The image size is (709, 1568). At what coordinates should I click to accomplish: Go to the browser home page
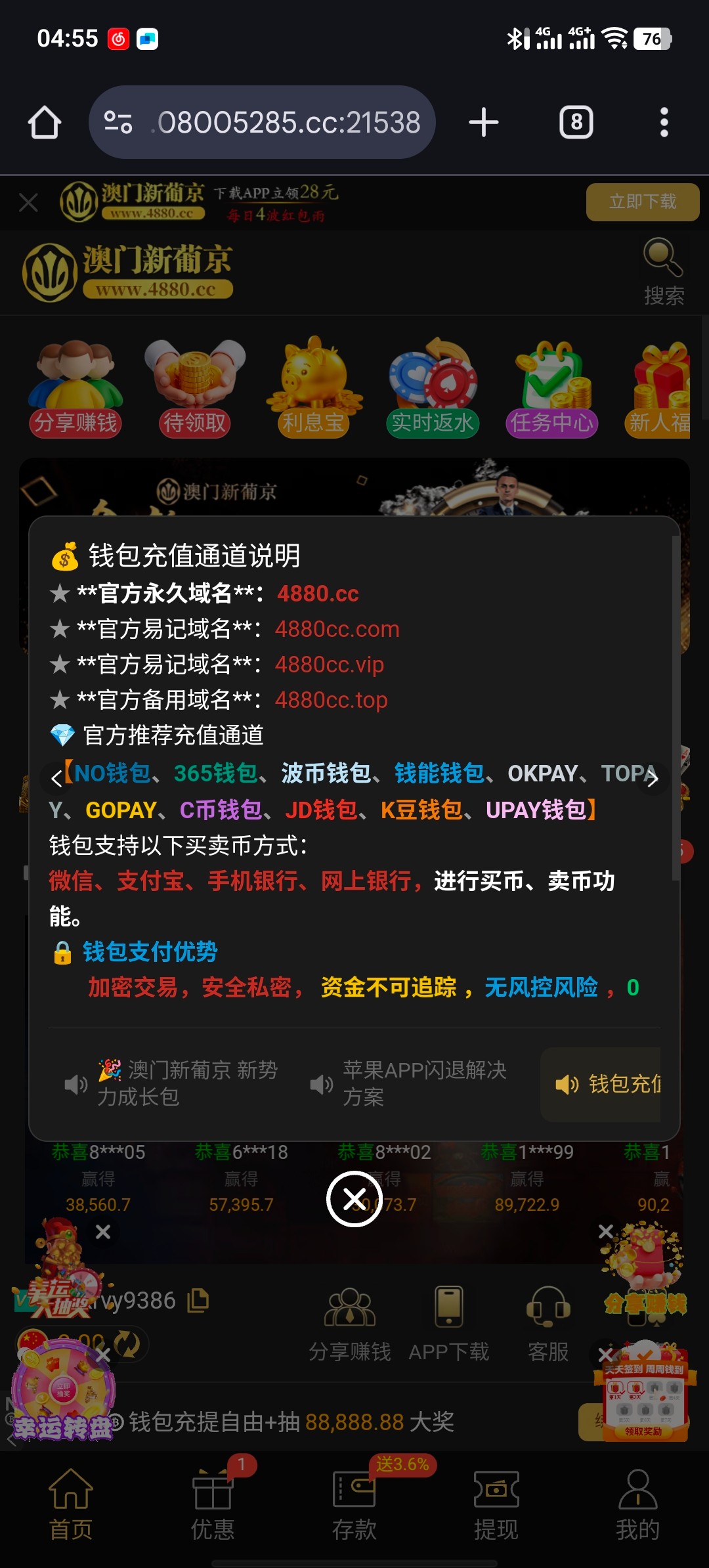click(45, 123)
